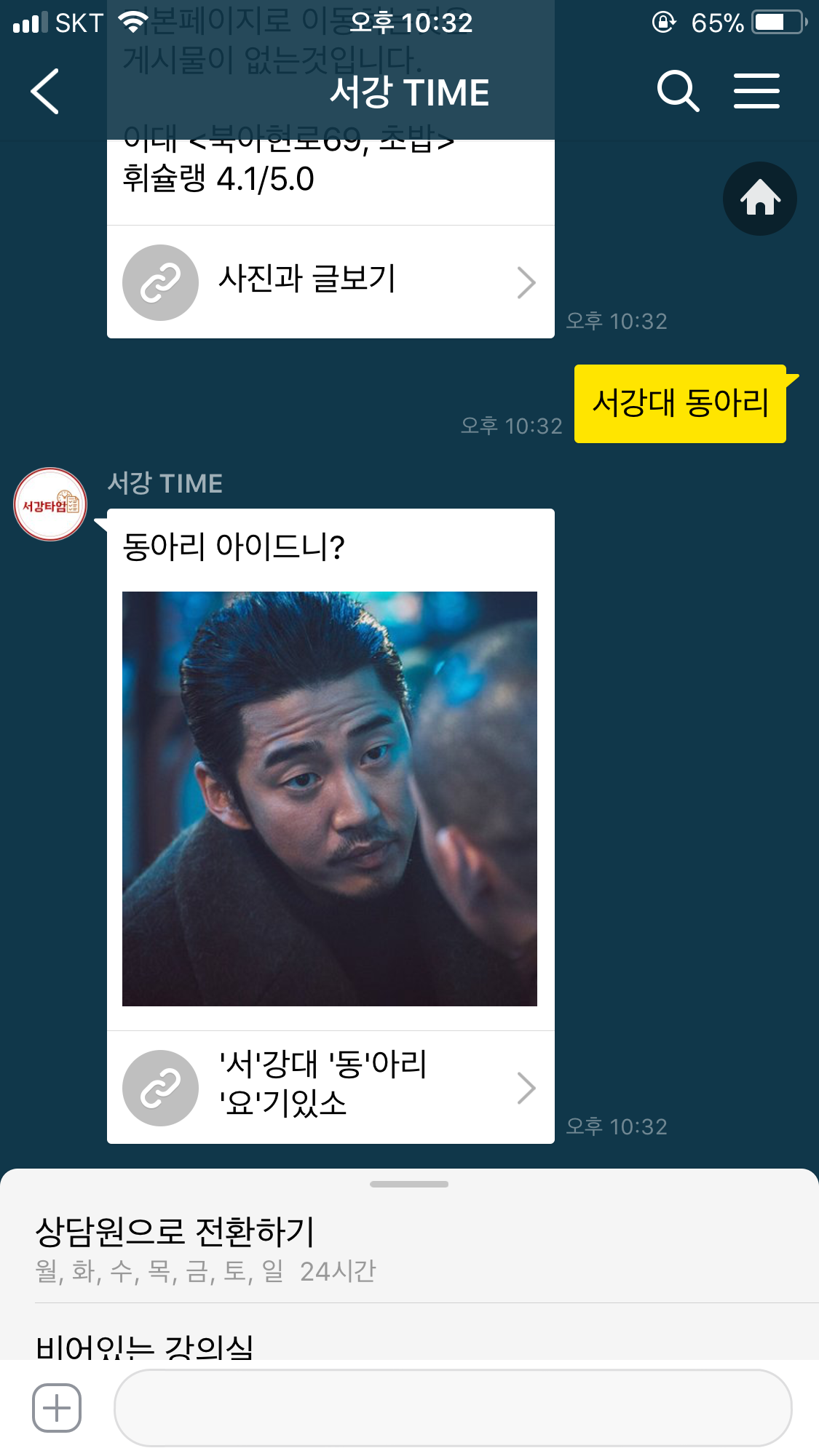Open search in the chat

pyautogui.click(x=678, y=92)
